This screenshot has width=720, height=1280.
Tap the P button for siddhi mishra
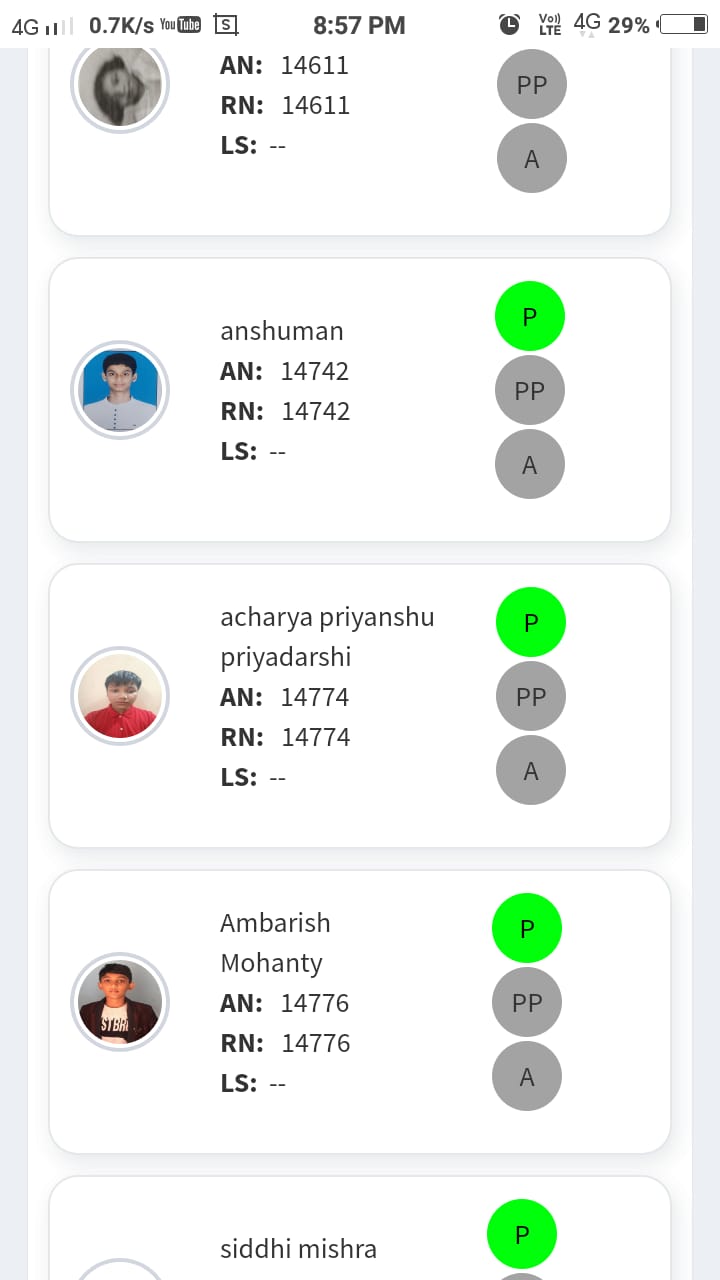(522, 1234)
